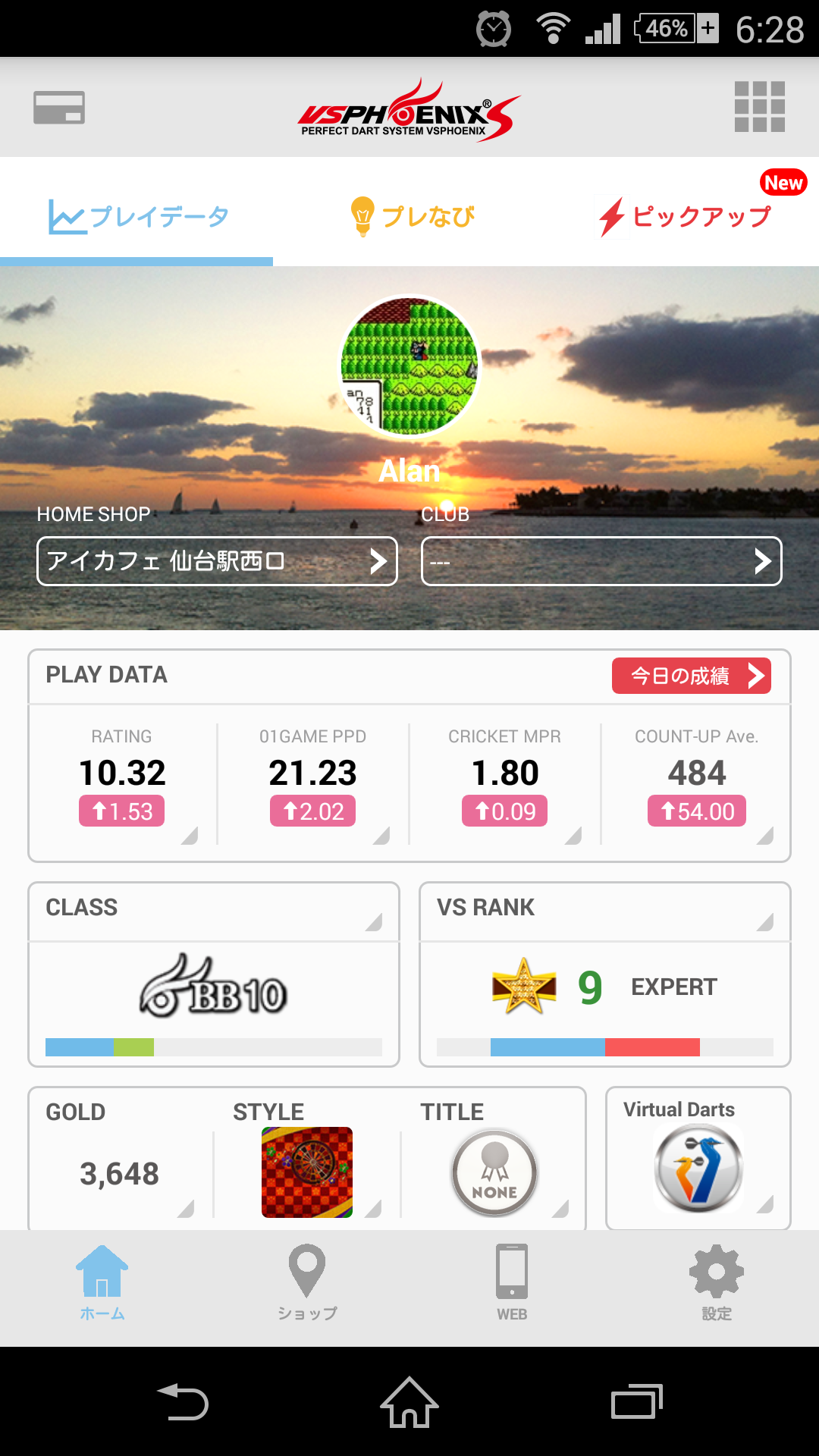Open the STYLE dartboard tile
Screen dimensions: 819x1456
(307, 1172)
